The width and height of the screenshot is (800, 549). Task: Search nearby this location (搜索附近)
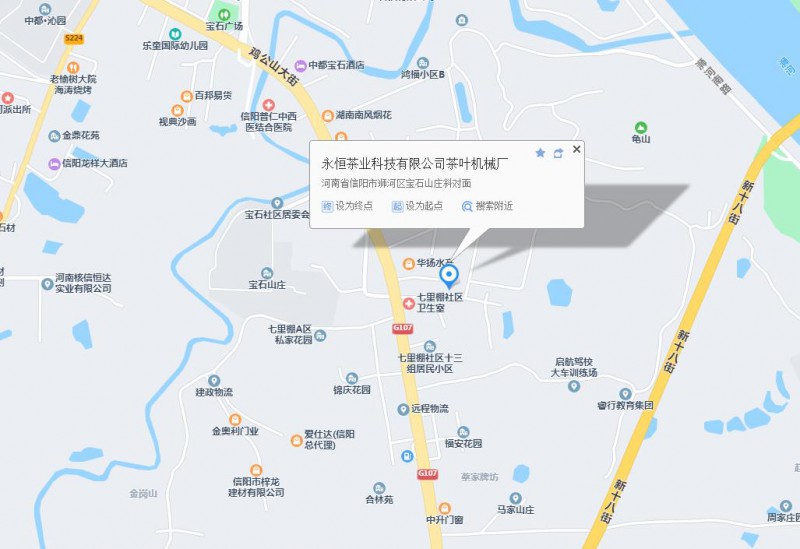pos(487,206)
